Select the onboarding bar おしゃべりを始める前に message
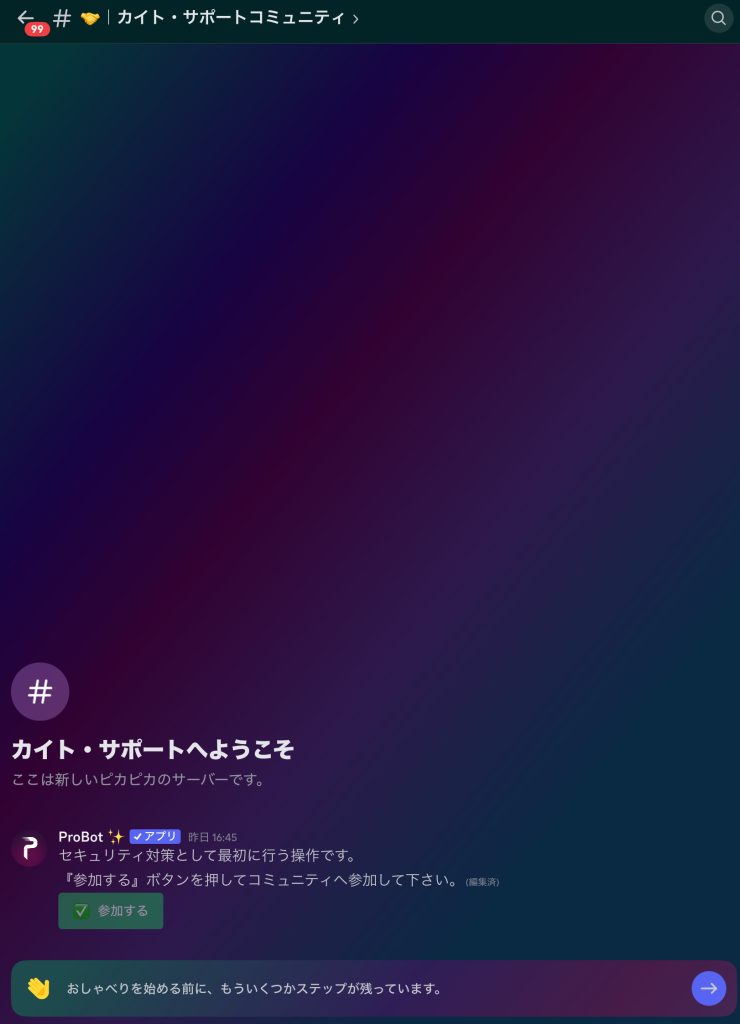740x1024 pixels. coord(253,988)
